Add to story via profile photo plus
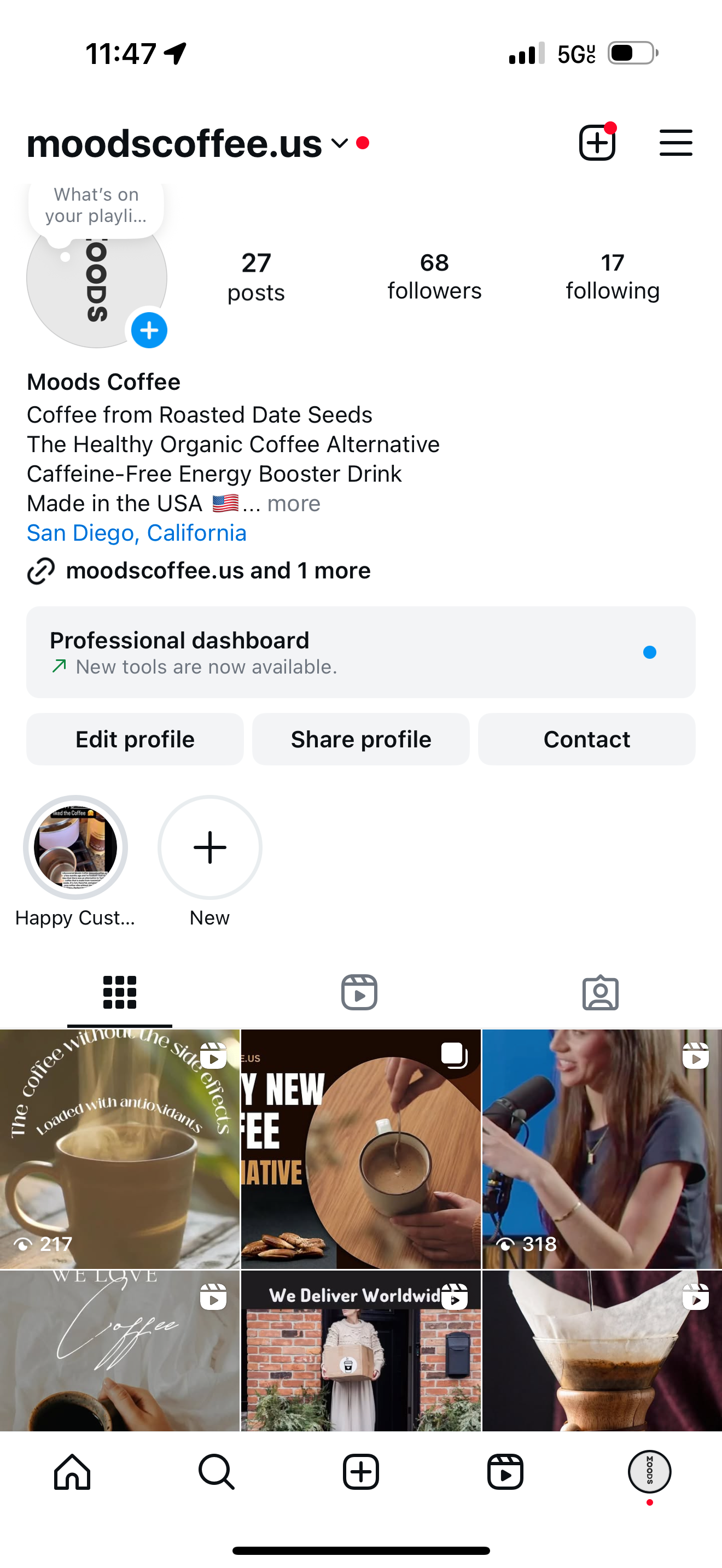Viewport: 722px width, 1568px height. [149, 331]
